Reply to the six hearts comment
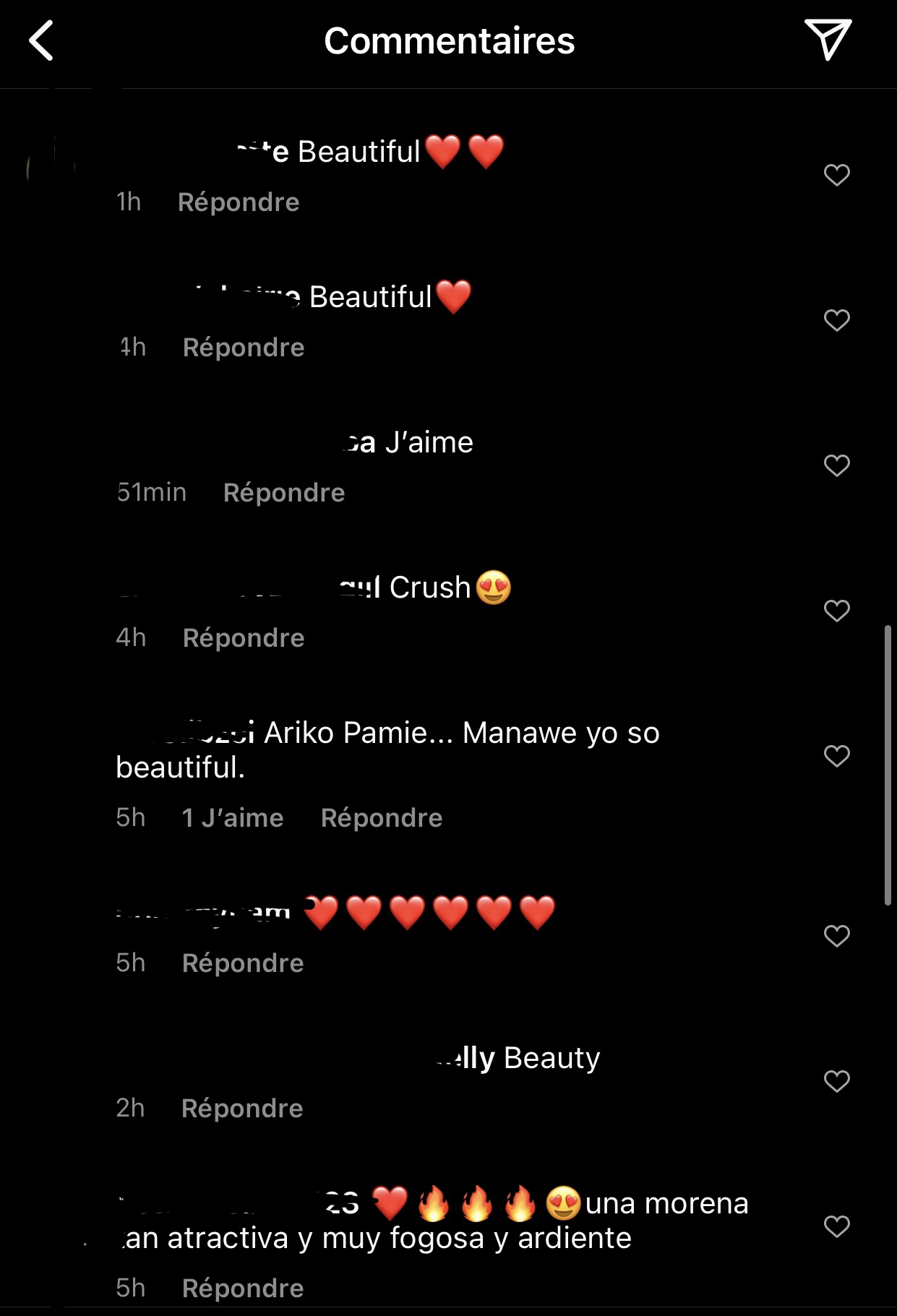Image resolution: width=897 pixels, height=1316 pixels. (243, 963)
